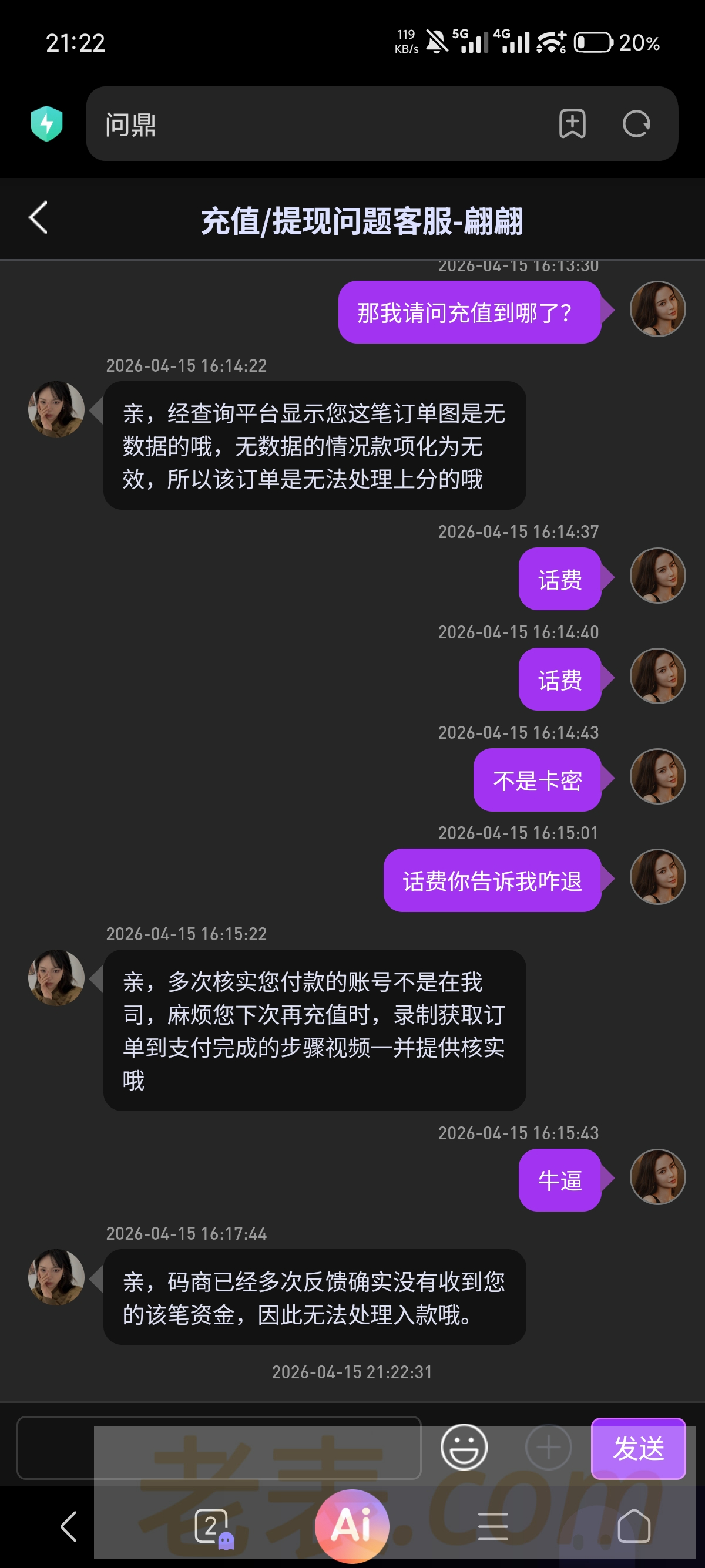Image resolution: width=705 pixels, height=1568 pixels.
Task: Open the browser menu
Action: click(492, 1526)
